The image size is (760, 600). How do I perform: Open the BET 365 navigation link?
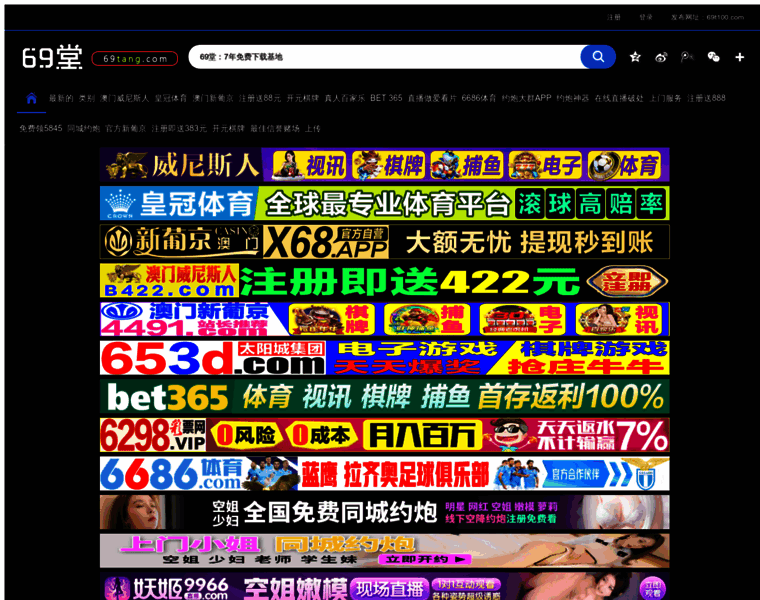coord(386,98)
